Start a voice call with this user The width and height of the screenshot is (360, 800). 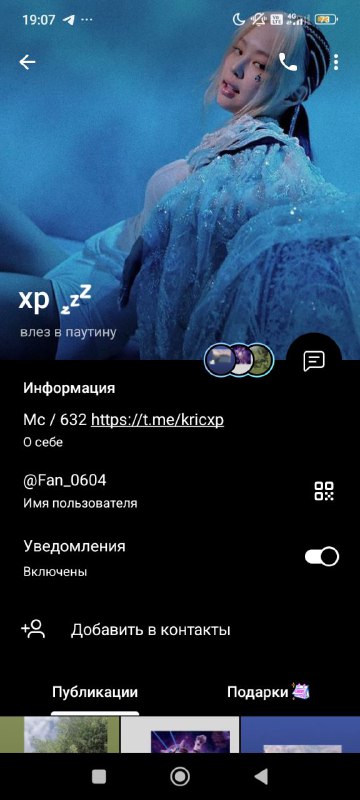click(x=288, y=62)
